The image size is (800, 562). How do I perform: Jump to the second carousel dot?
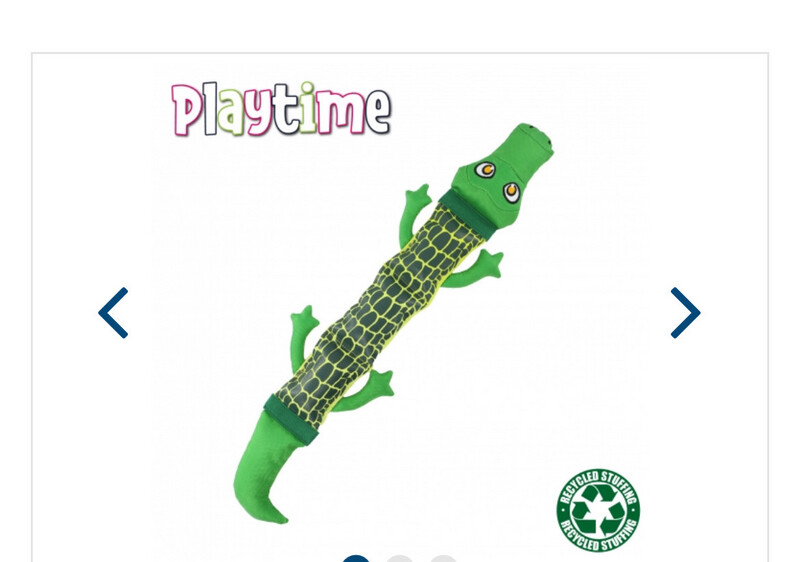click(399, 559)
